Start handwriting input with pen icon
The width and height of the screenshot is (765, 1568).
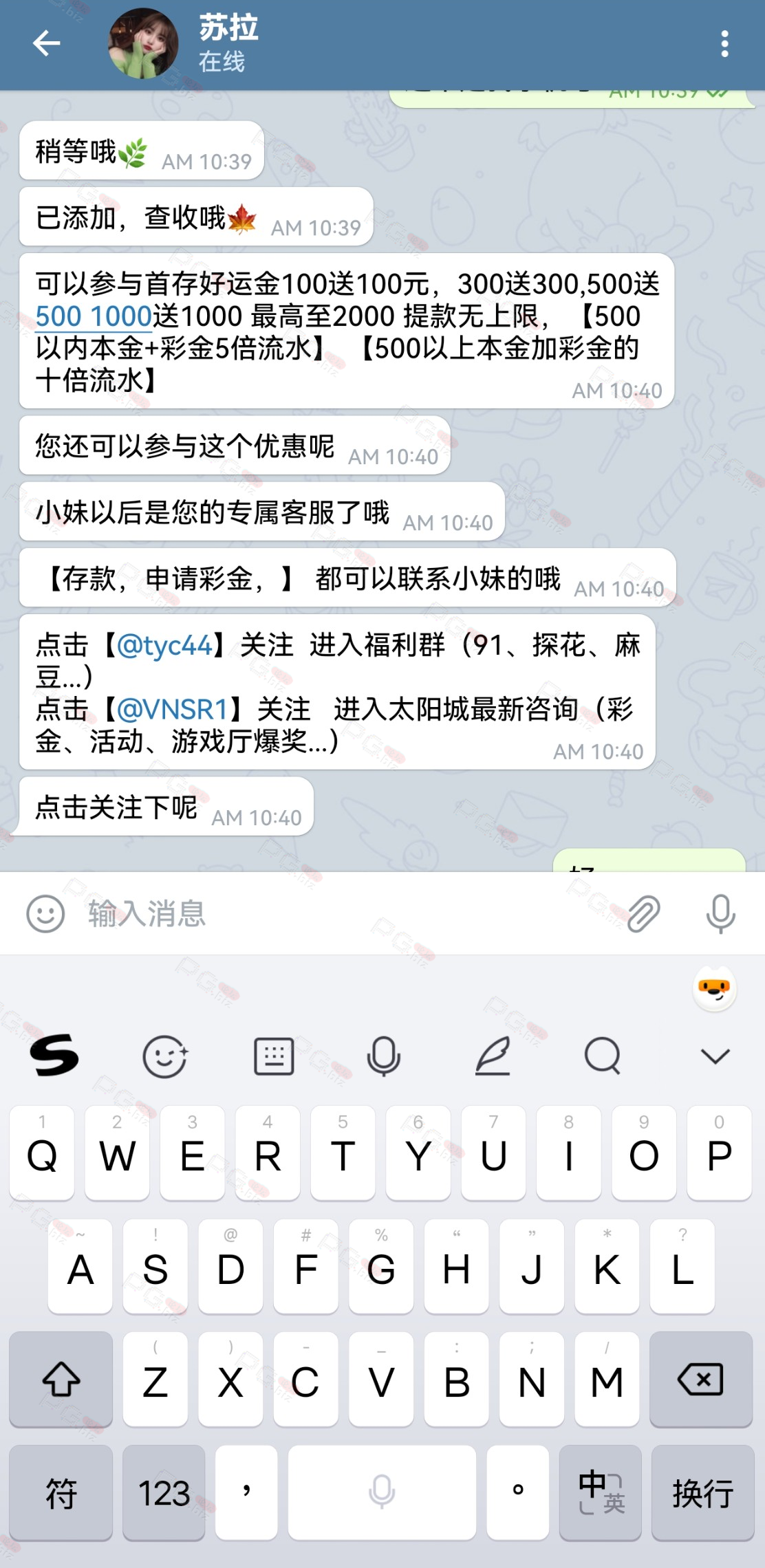point(493,1056)
